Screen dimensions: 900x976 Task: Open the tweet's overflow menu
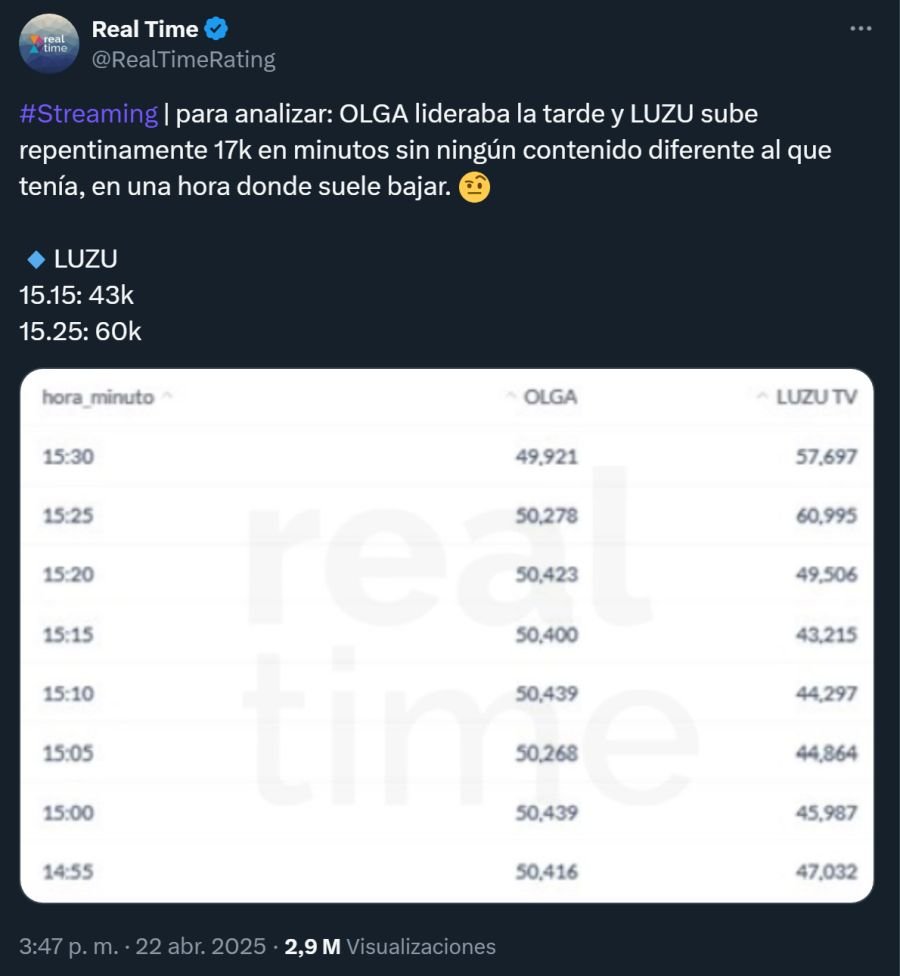(x=860, y=29)
